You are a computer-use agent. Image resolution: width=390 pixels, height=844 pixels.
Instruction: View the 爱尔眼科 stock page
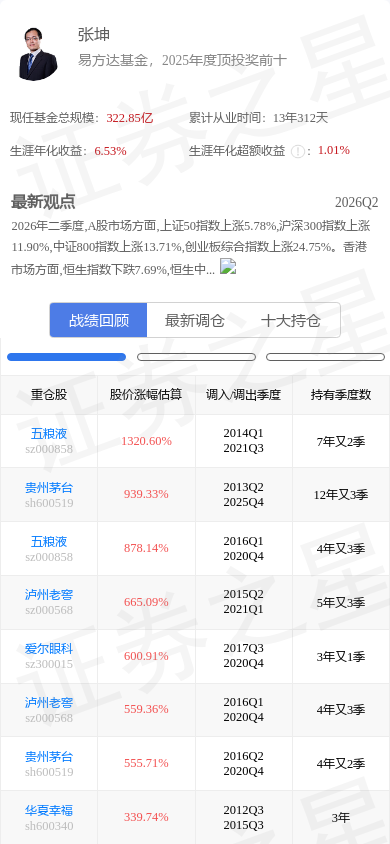click(x=49, y=649)
